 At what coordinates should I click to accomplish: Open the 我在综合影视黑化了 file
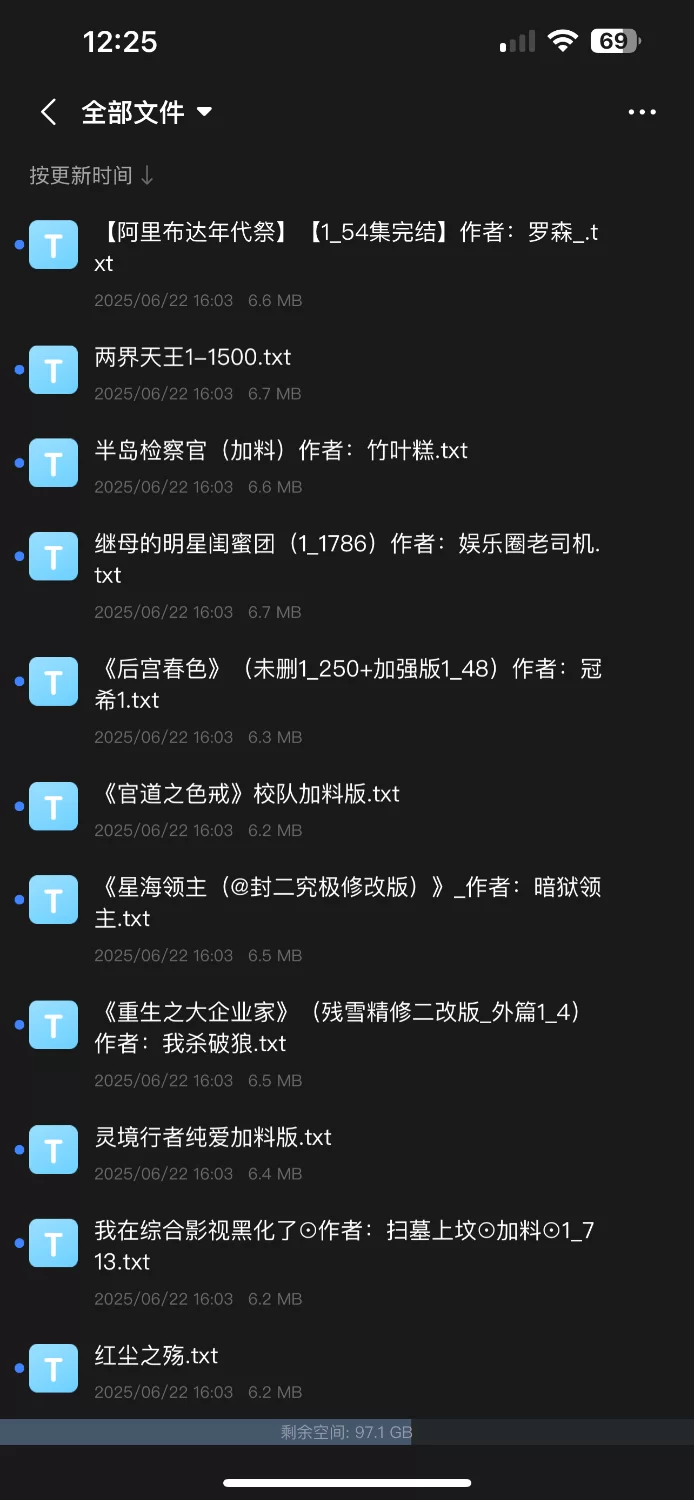click(x=345, y=1246)
